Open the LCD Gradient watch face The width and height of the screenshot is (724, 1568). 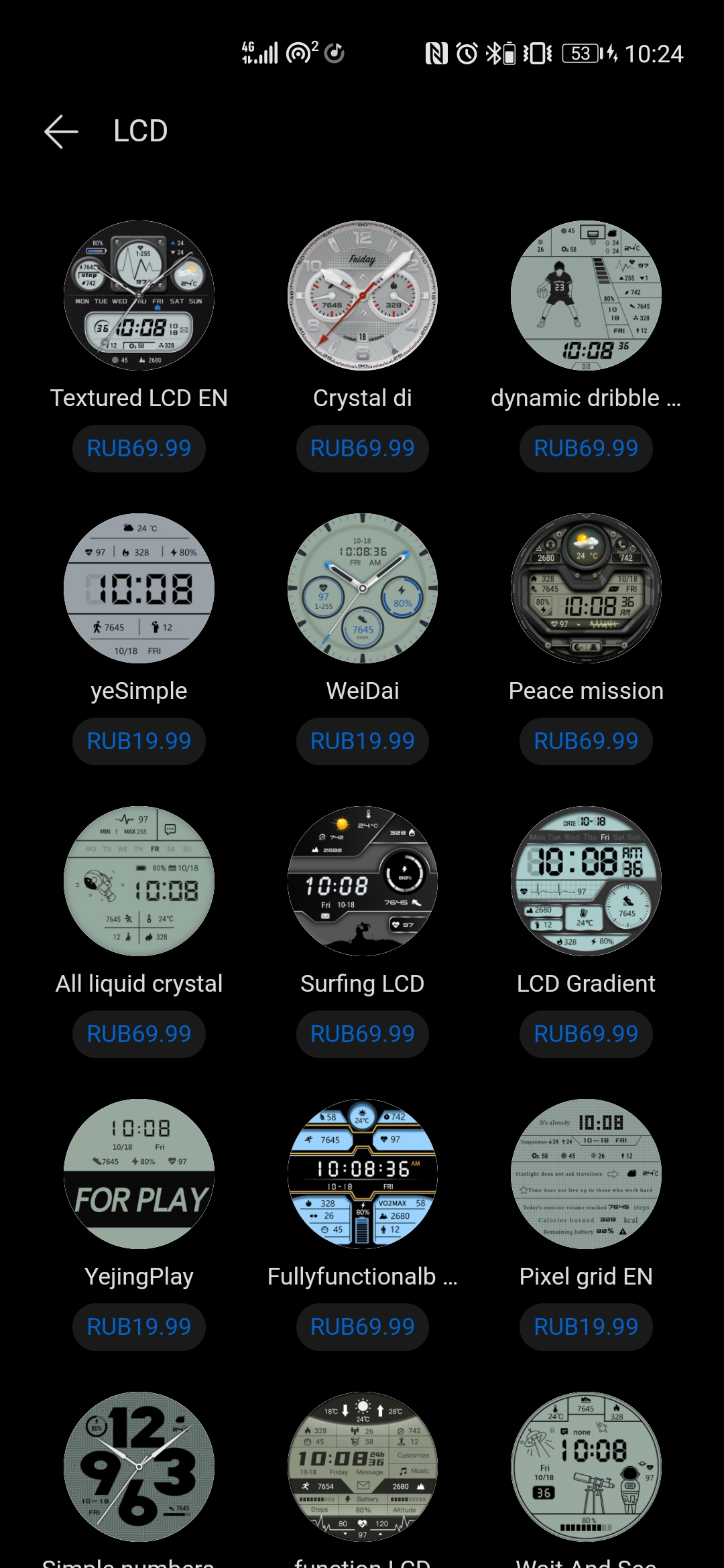(586, 881)
